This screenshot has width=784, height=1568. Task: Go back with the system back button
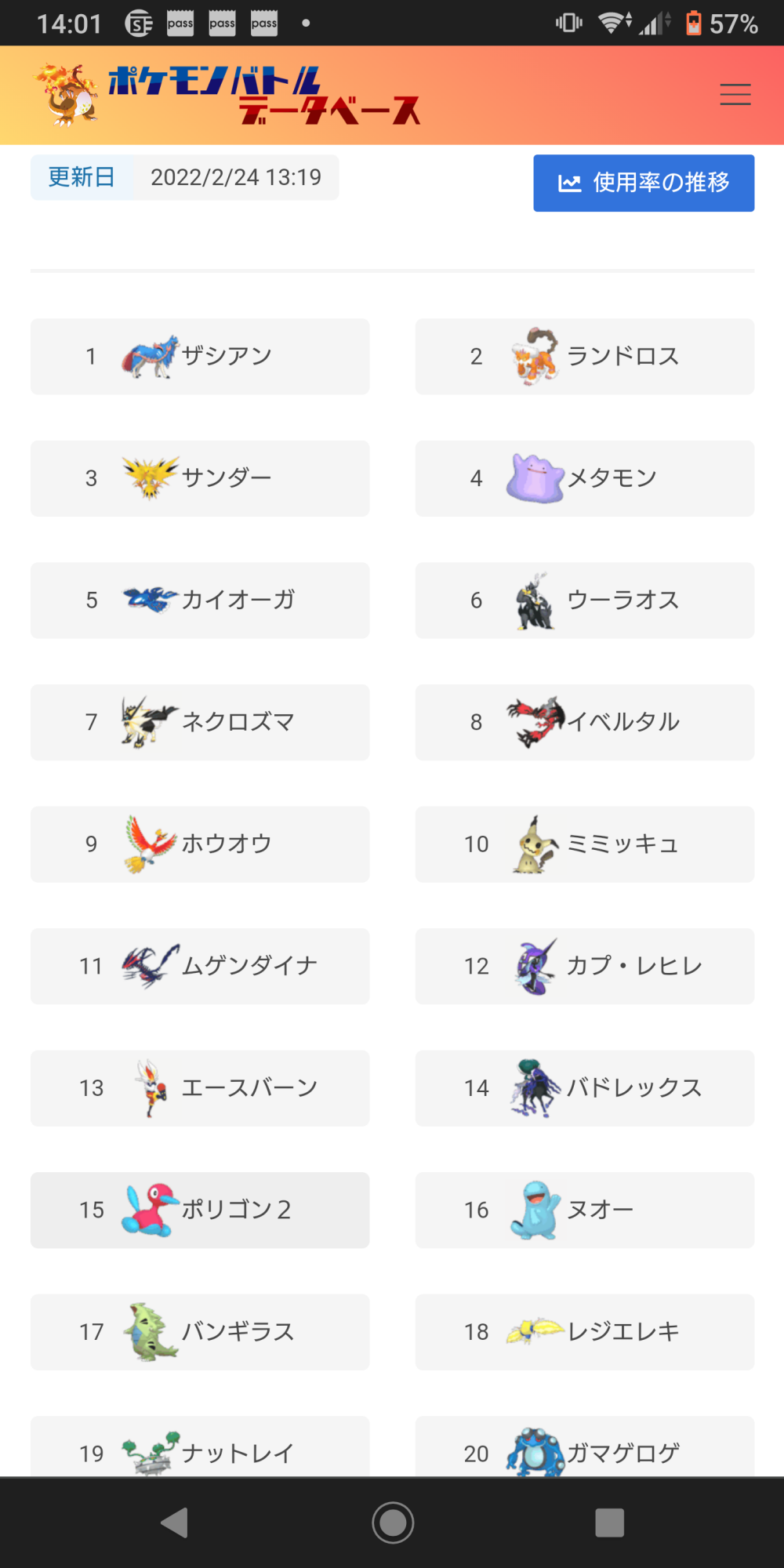[174, 1523]
